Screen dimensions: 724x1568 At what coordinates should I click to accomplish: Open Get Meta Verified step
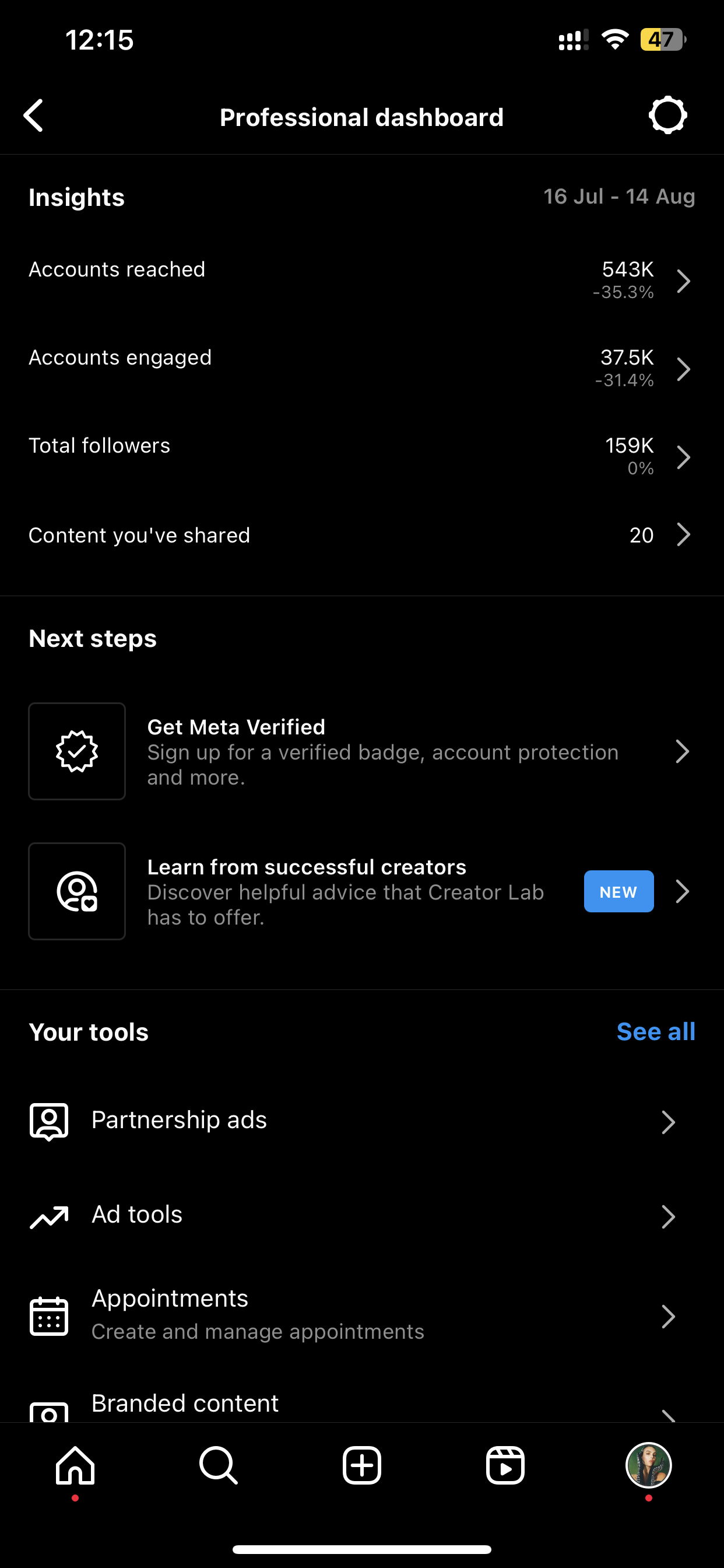[x=362, y=751]
